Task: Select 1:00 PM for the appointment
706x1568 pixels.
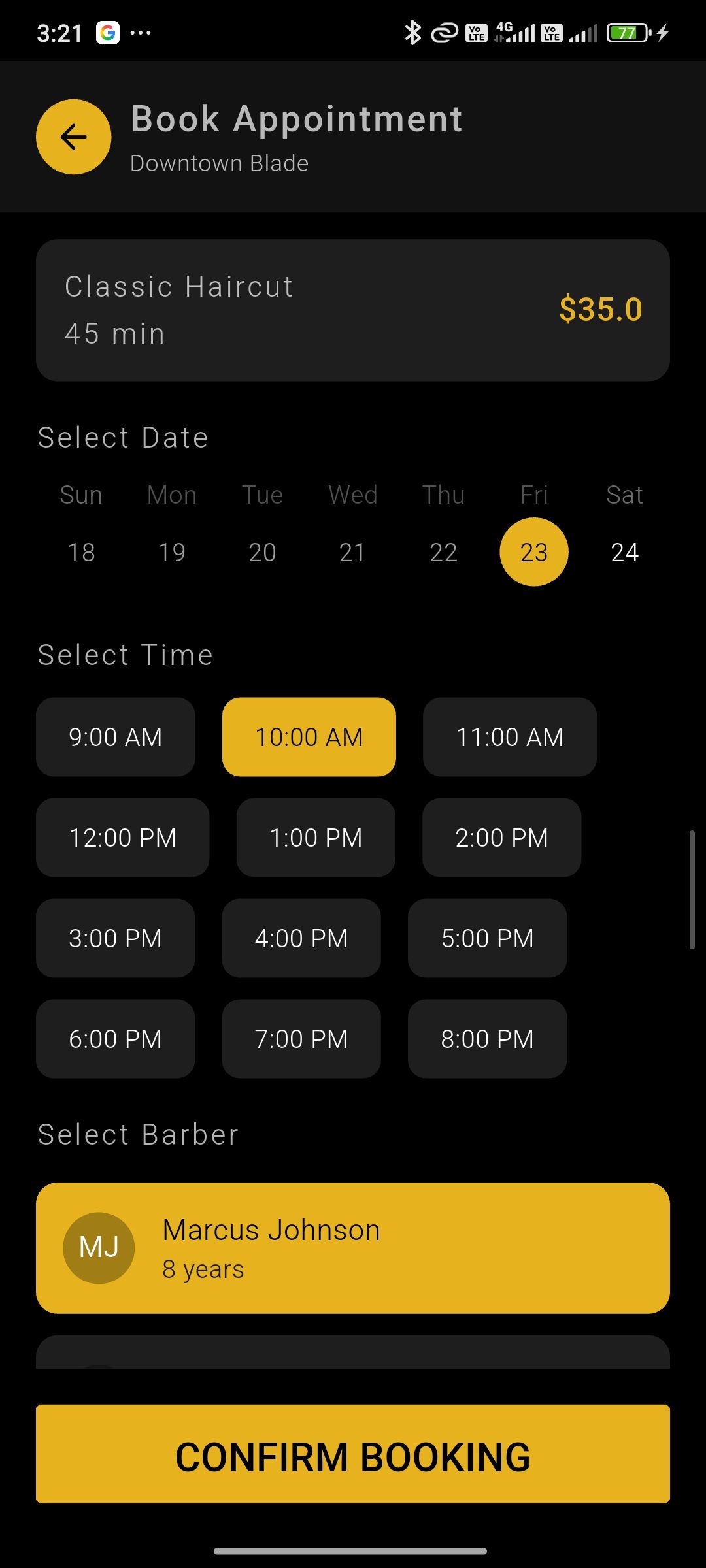Action: tap(316, 838)
